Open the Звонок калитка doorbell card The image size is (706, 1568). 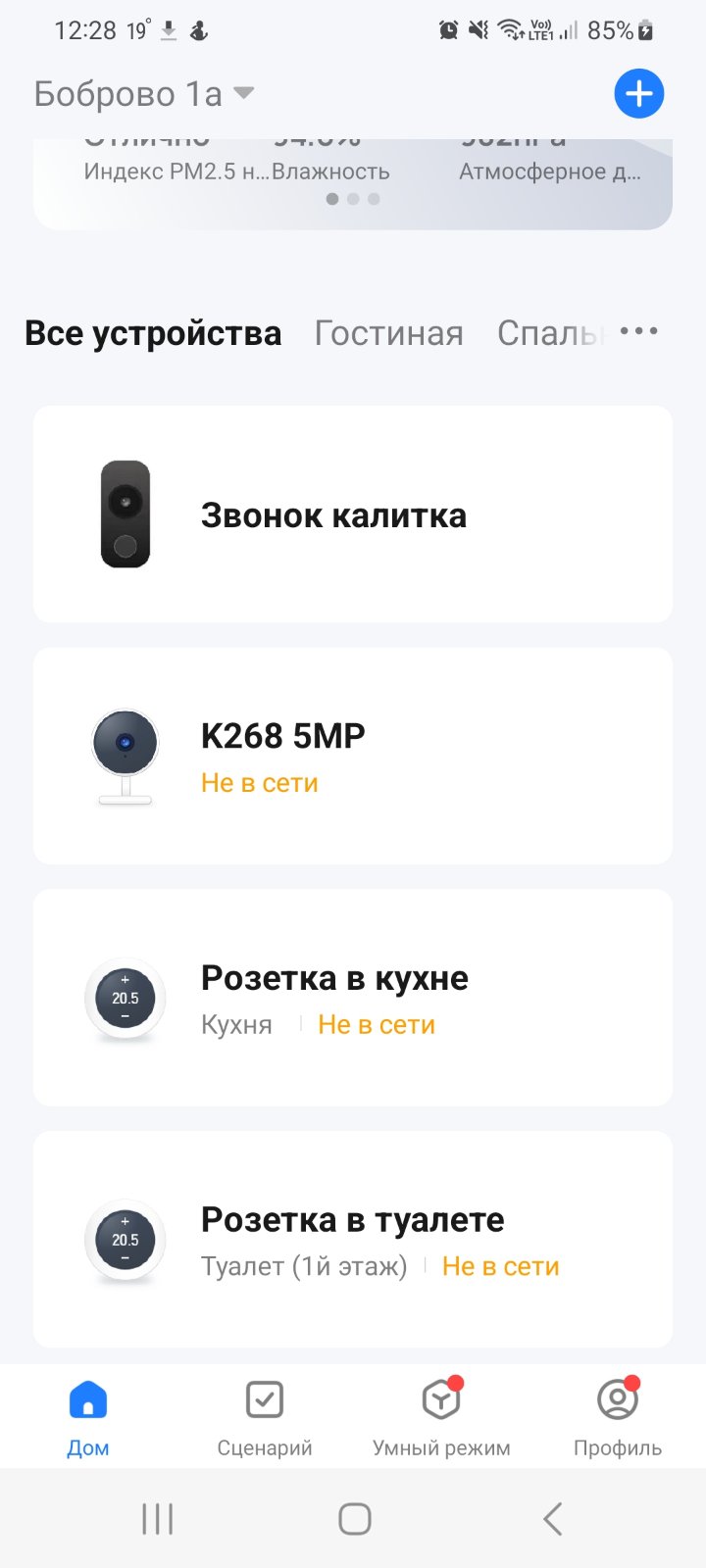click(353, 514)
